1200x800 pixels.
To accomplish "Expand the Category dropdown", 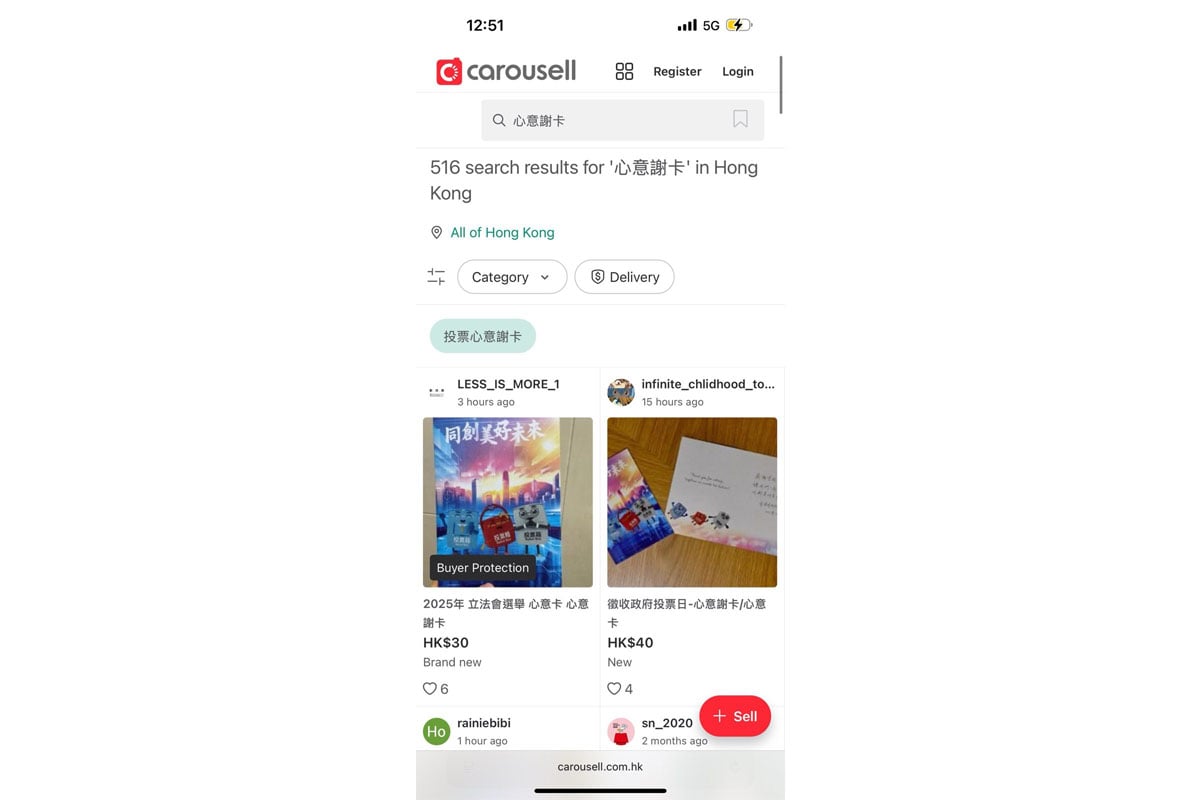I will 511,277.
